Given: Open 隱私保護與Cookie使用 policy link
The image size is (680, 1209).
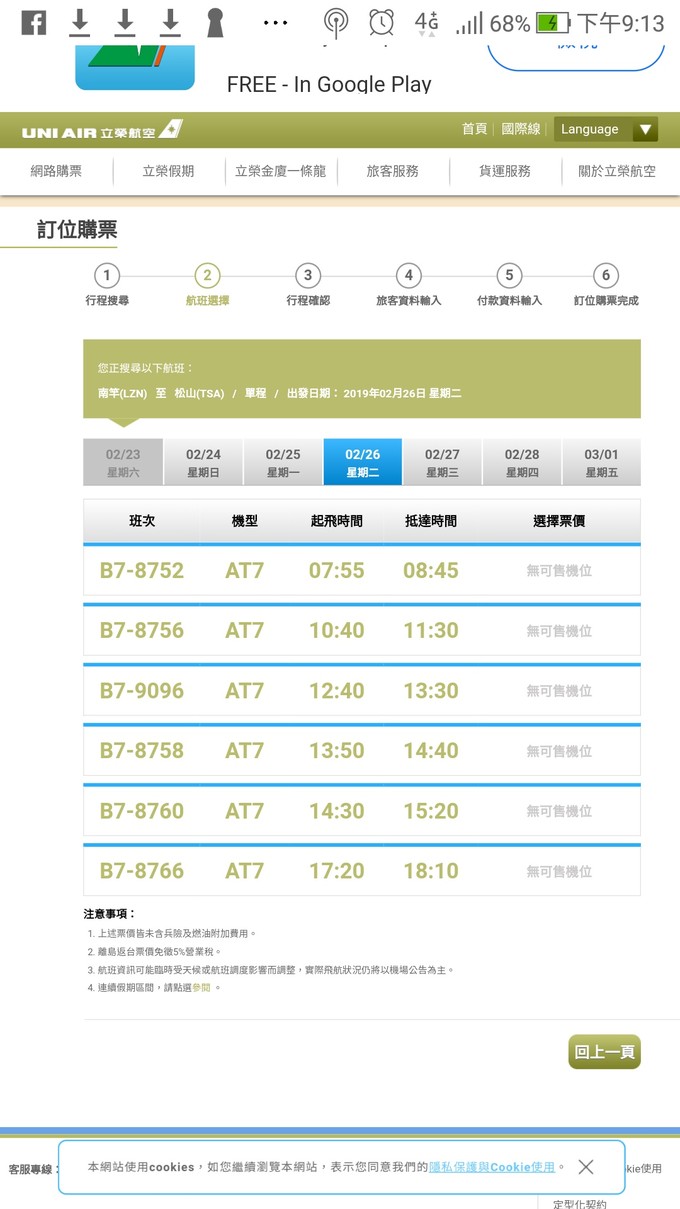Looking at the screenshot, I should pos(492,1167).
